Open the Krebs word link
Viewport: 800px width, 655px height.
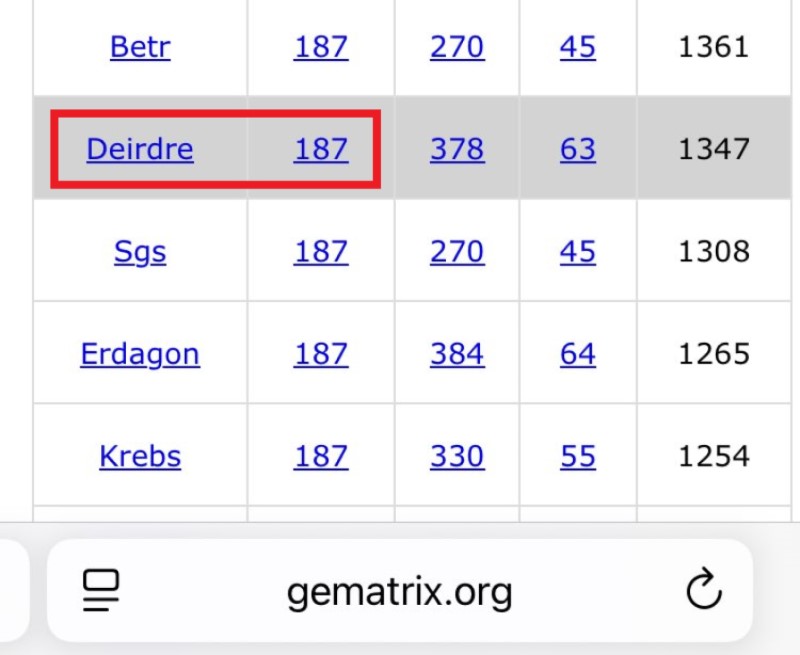[140, 456]
